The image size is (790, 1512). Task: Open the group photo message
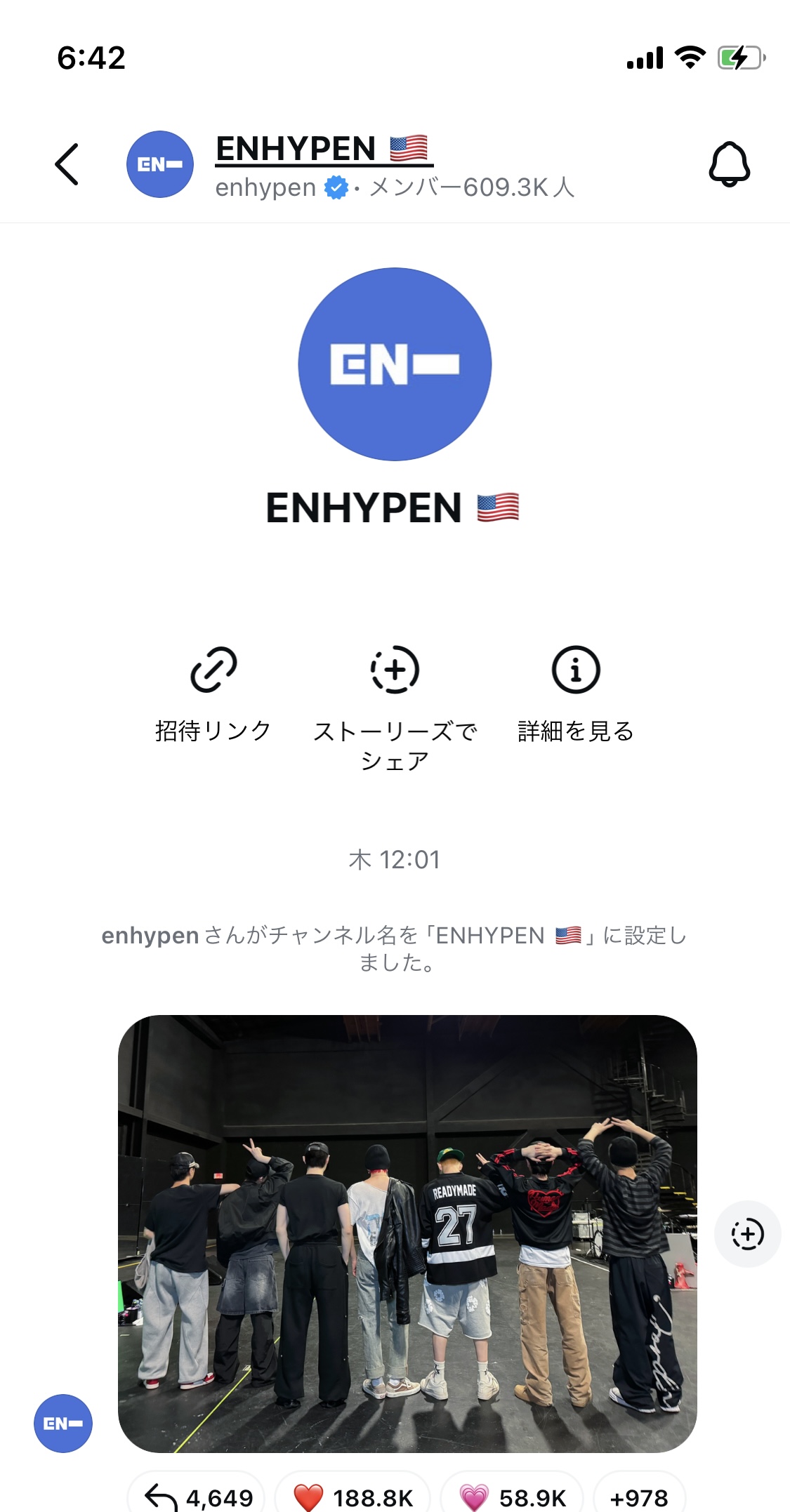coord(407,1233)
